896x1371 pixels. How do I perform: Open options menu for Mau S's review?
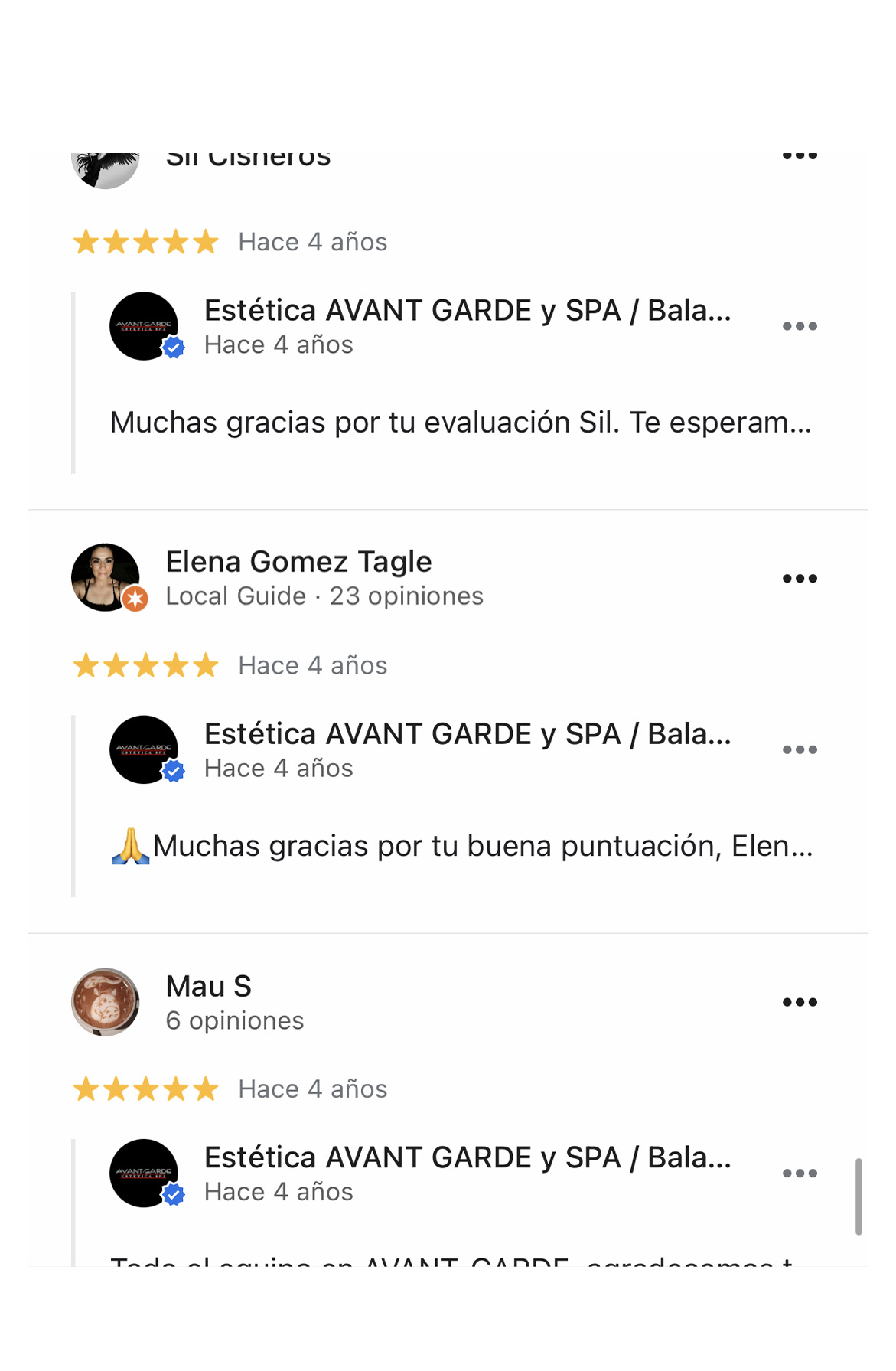pos(800,1002)
